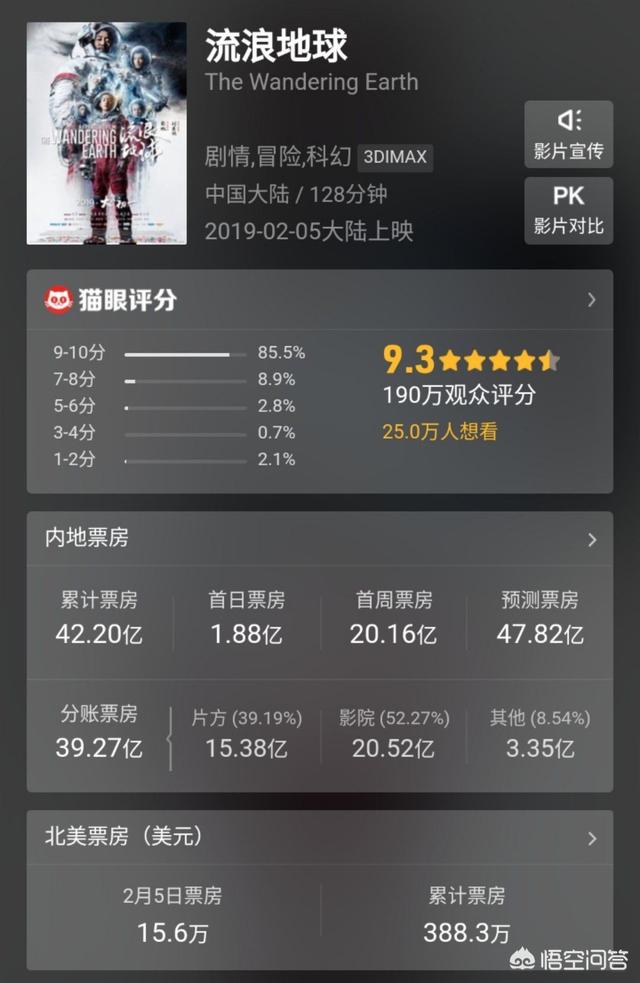
Task: Tap the PK 影片对比 button
Action: [568, 210]
